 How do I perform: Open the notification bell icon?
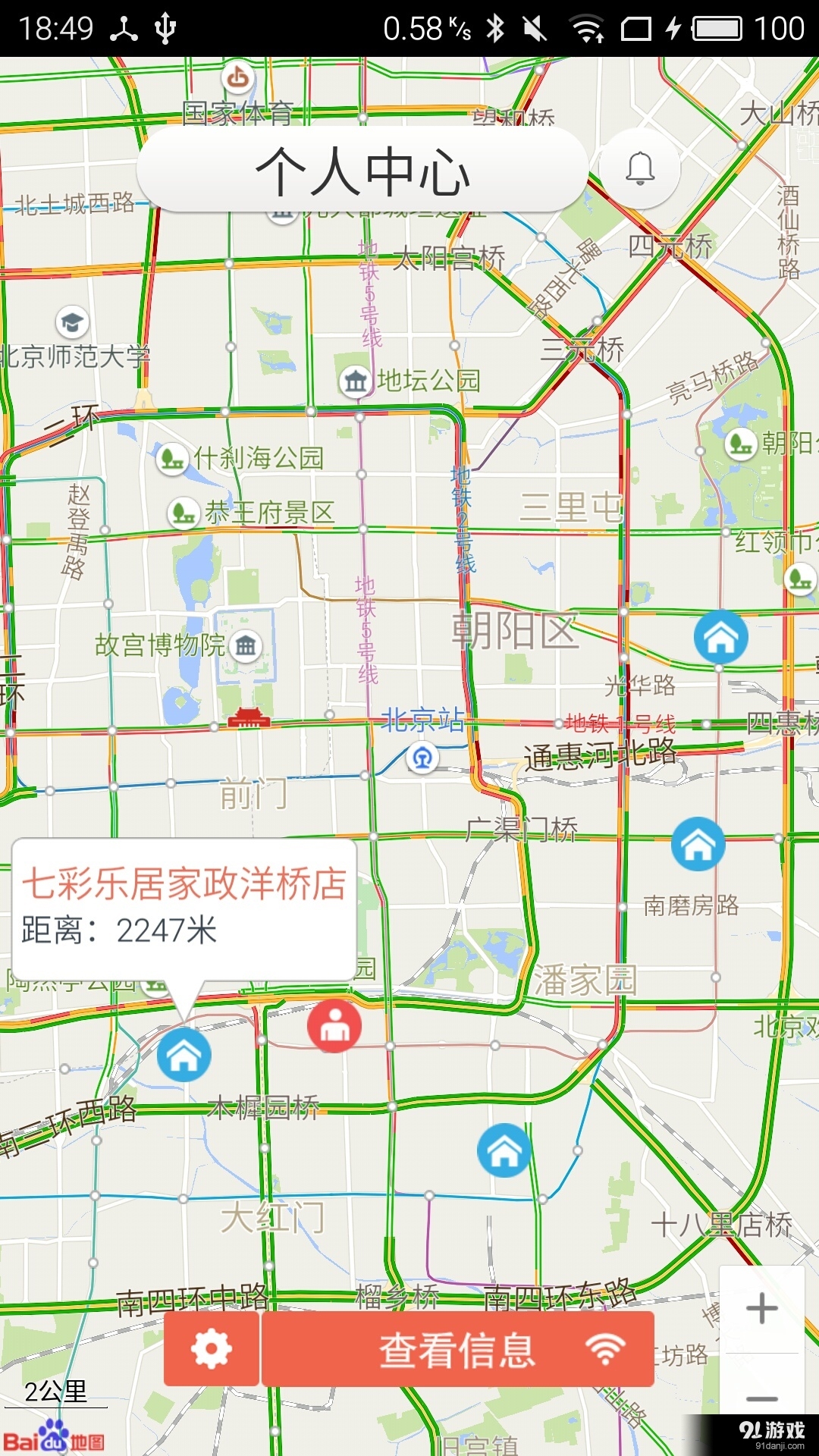[x=639, y=168]
